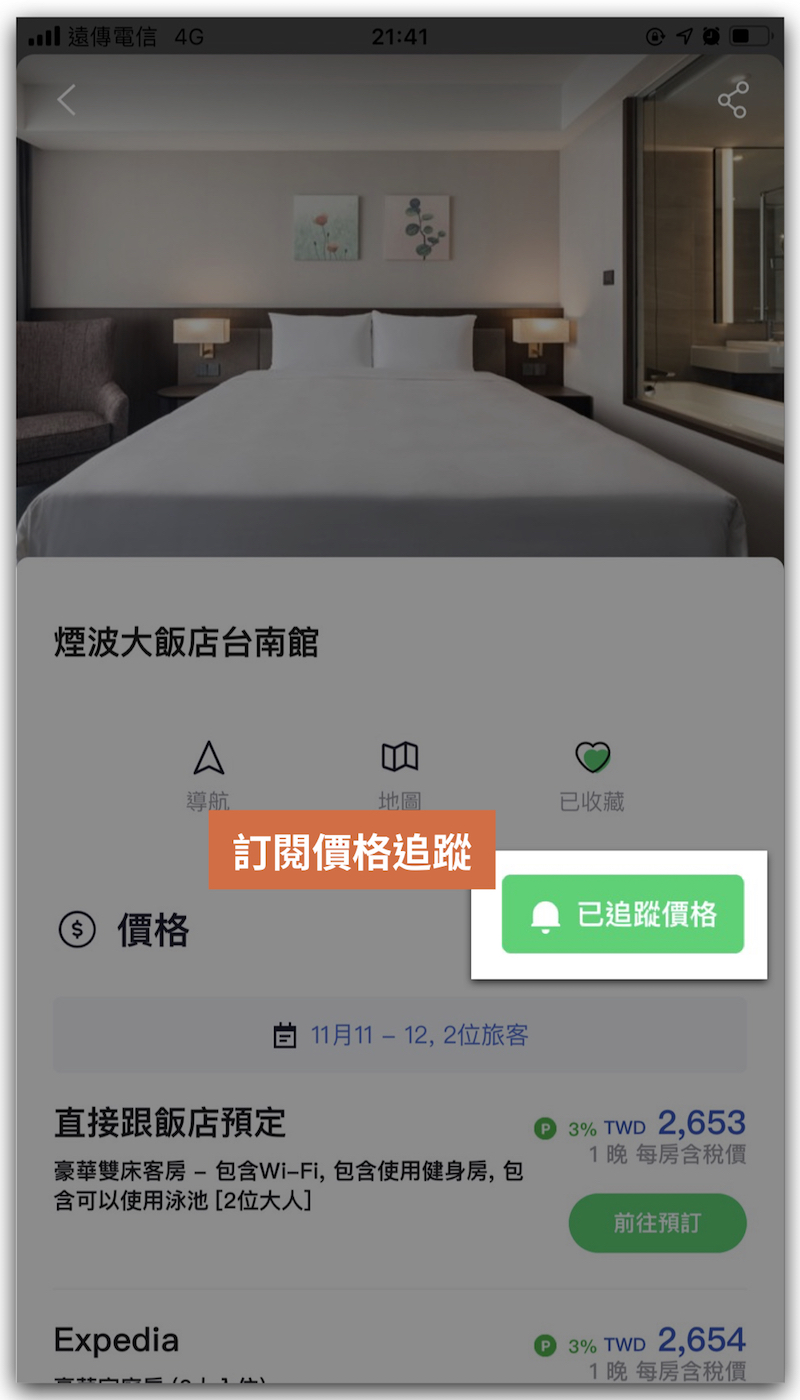
Task: Start navigation to 煙波大飯店台南館
Action: pos(208,773)
